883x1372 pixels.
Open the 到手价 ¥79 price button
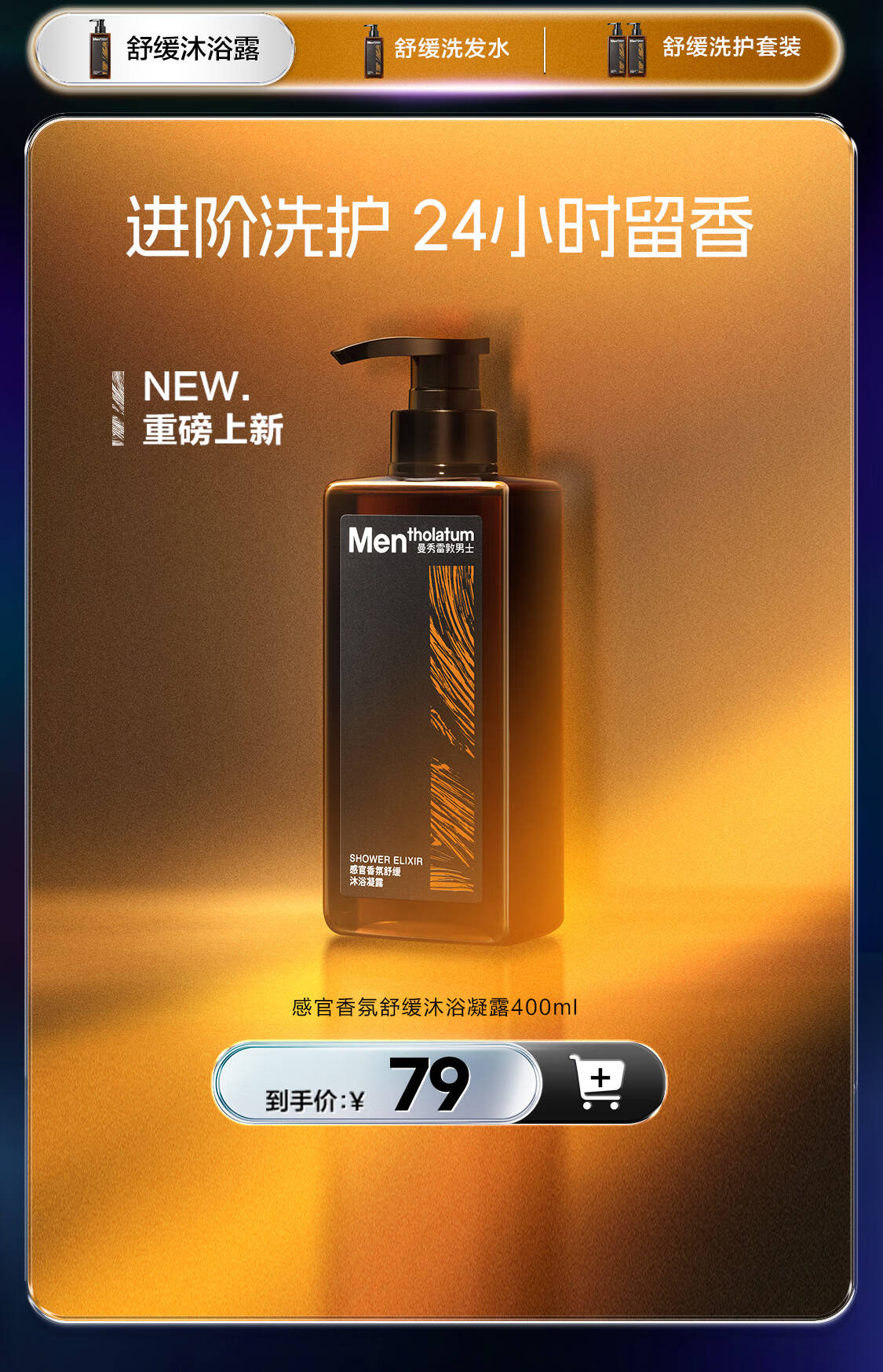tap(377, 1082)
